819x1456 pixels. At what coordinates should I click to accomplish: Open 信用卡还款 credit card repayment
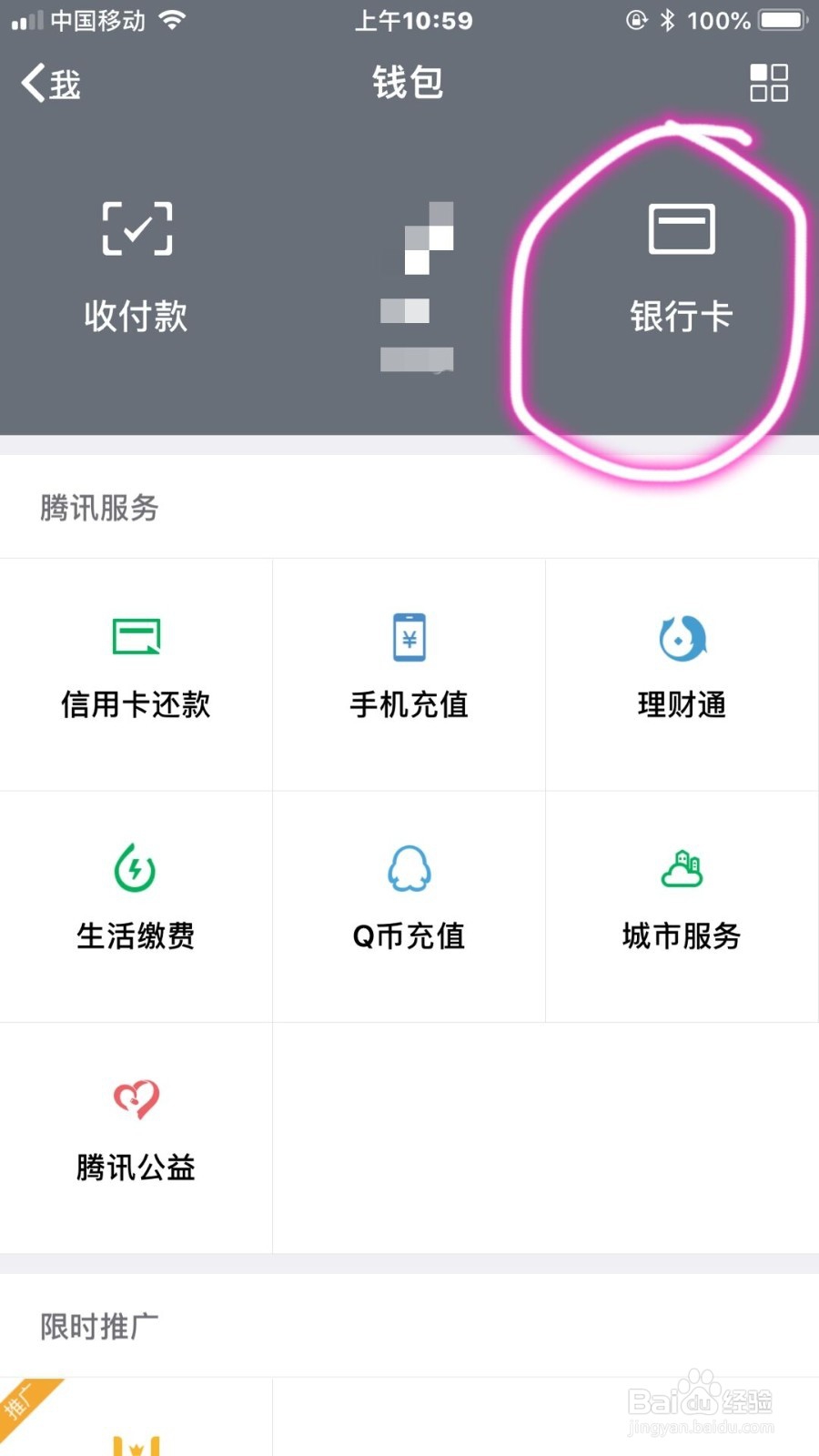click(x=135, y=669)
